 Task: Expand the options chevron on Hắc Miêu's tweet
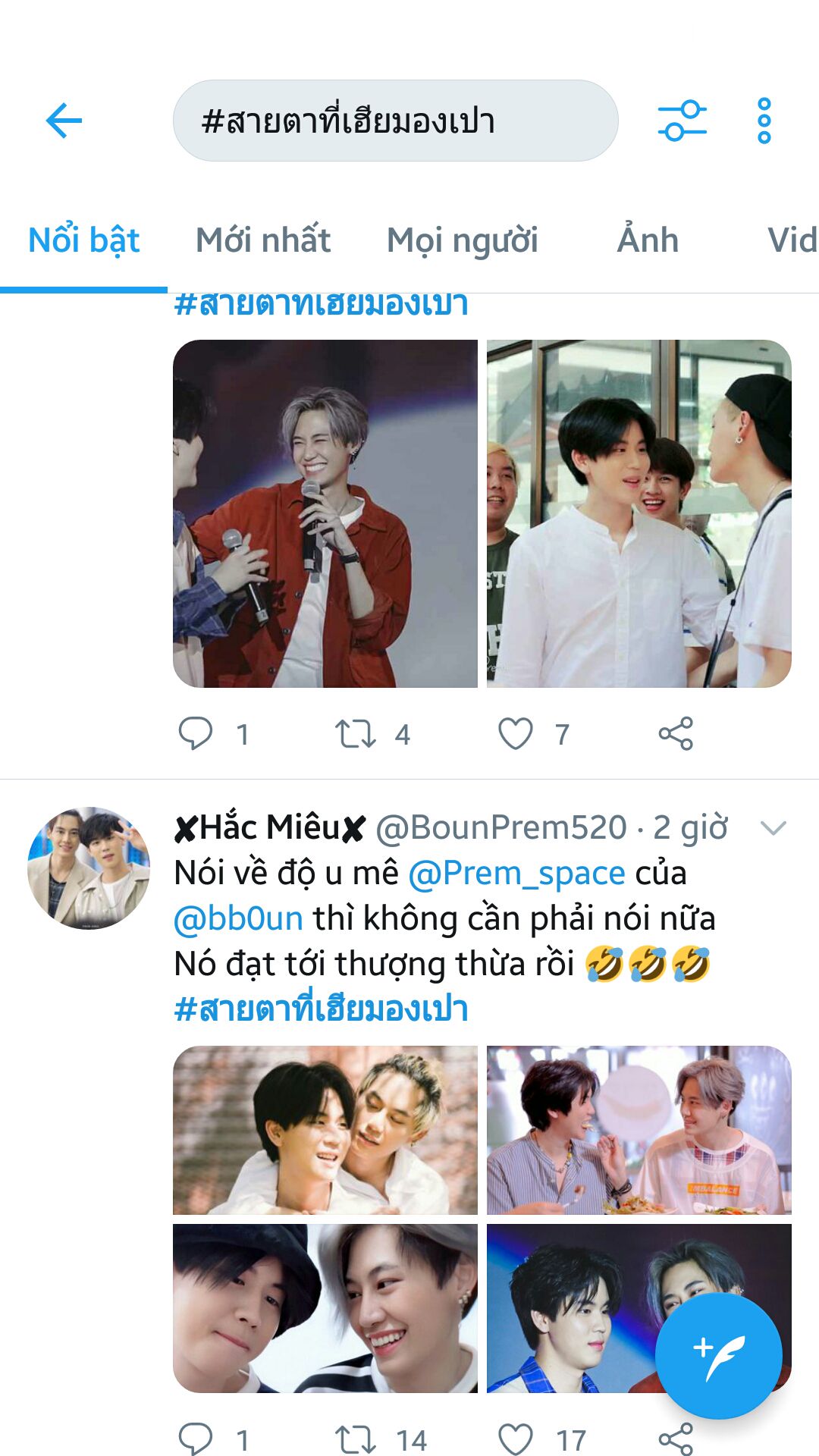[x=773, y=827]
